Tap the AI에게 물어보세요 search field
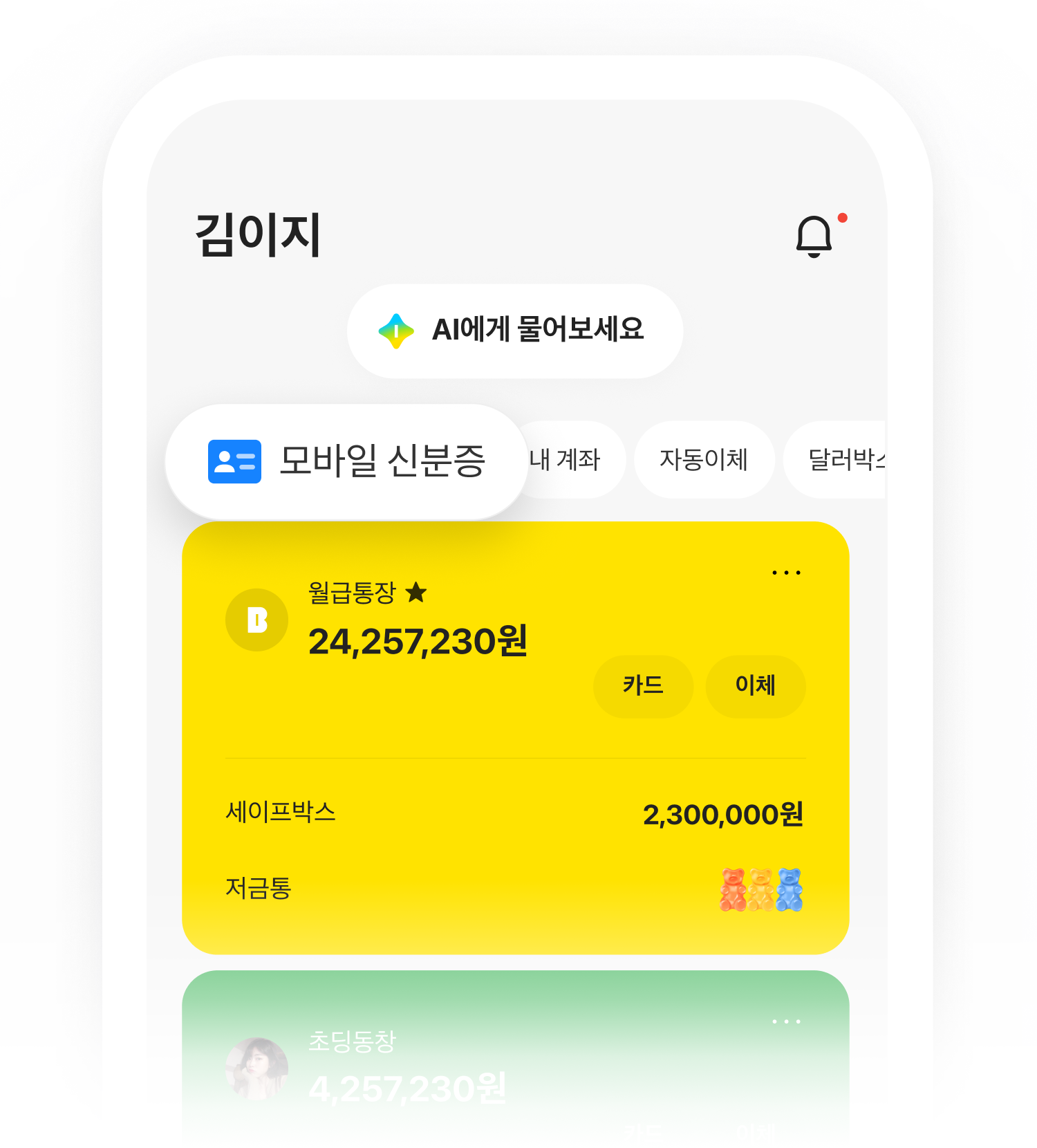1037x1148 pixels. pos(515,331)
